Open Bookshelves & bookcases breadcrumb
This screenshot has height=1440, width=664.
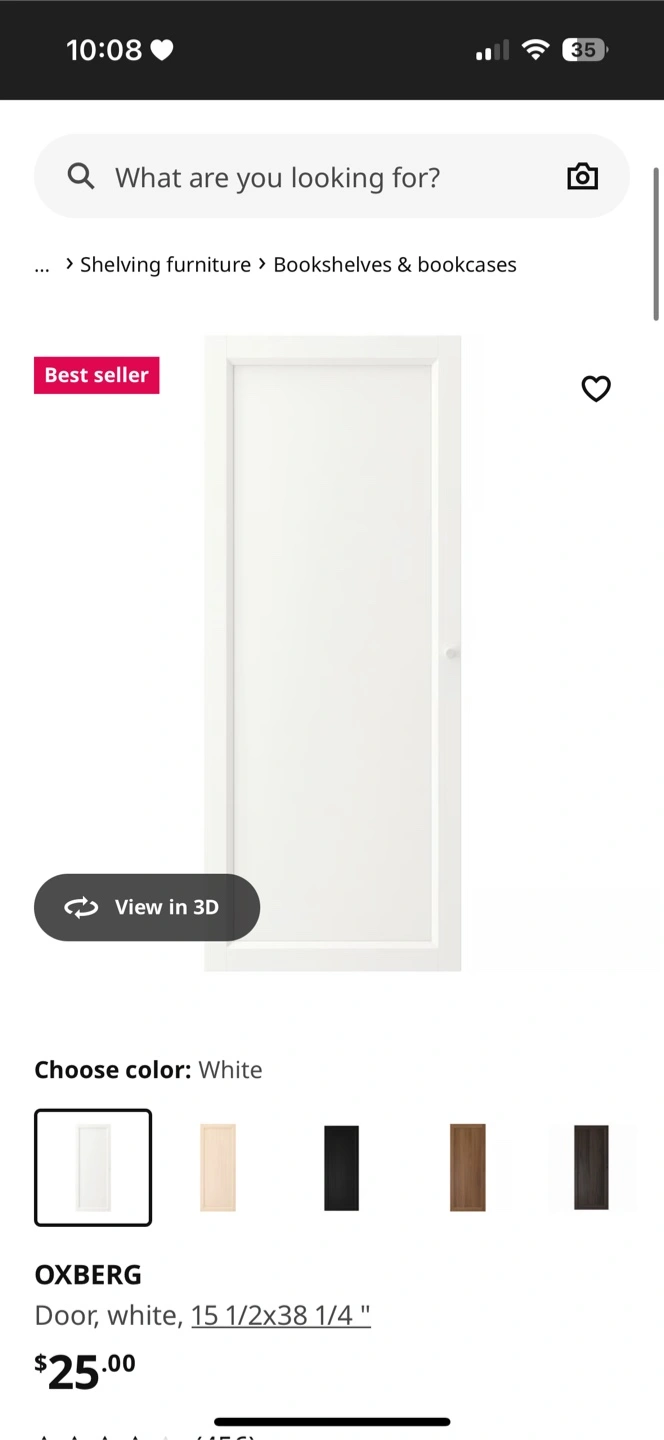395,265
